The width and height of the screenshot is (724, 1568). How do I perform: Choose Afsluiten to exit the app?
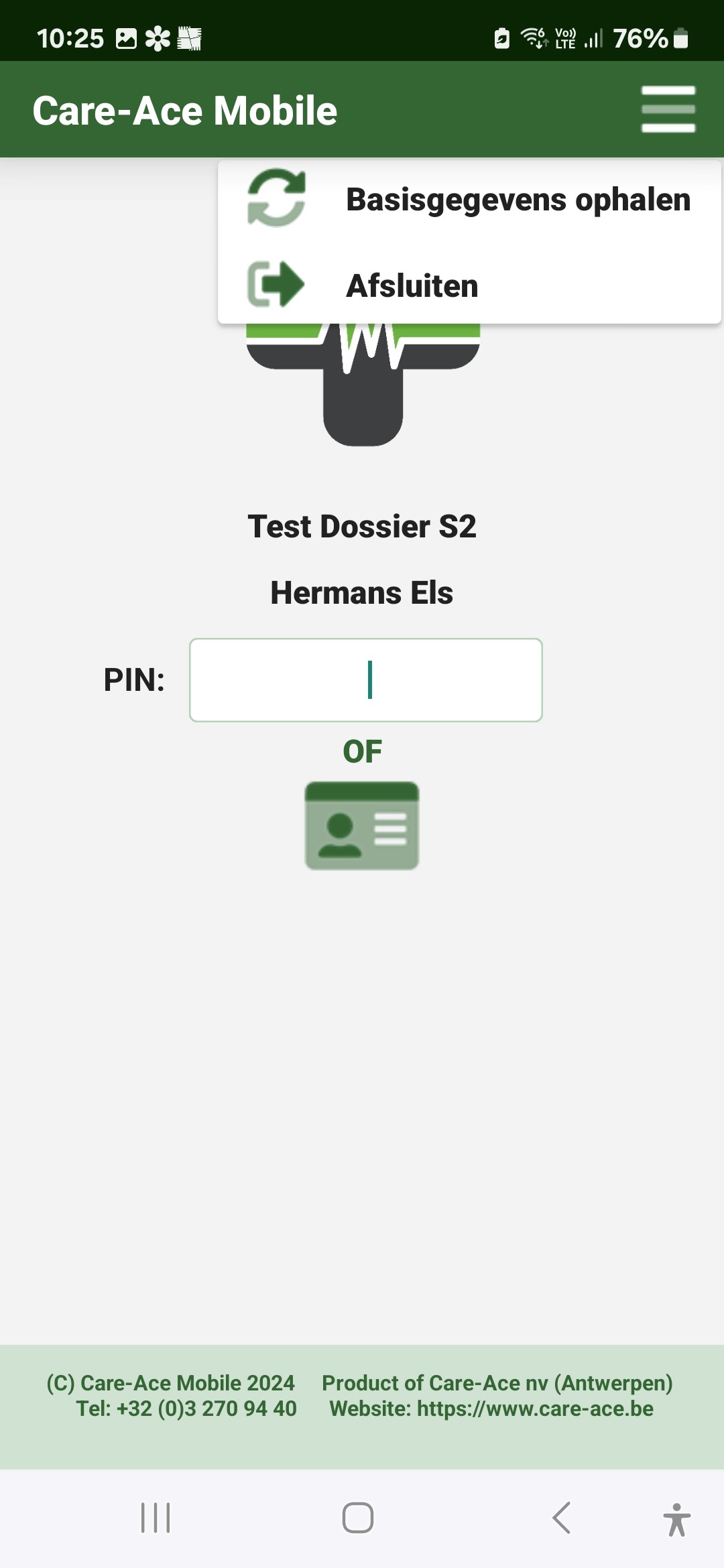click(469, 285)
